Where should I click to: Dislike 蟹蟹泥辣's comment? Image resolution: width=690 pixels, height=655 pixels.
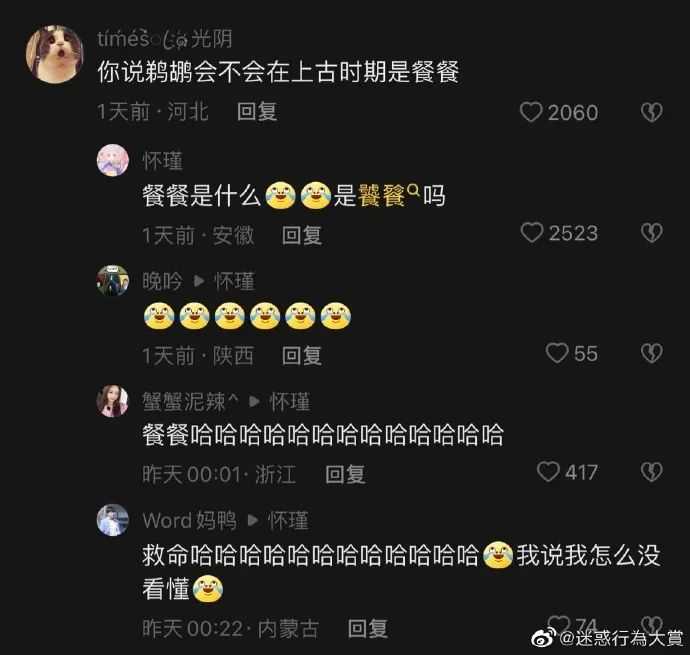651,472
